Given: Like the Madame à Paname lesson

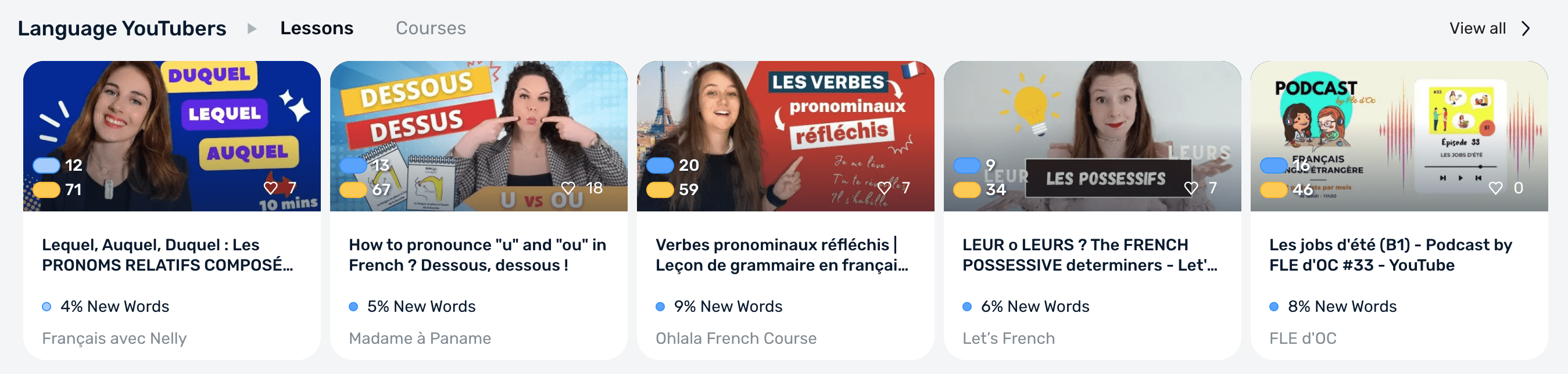Looking at the screenshot, I should 568,188.
